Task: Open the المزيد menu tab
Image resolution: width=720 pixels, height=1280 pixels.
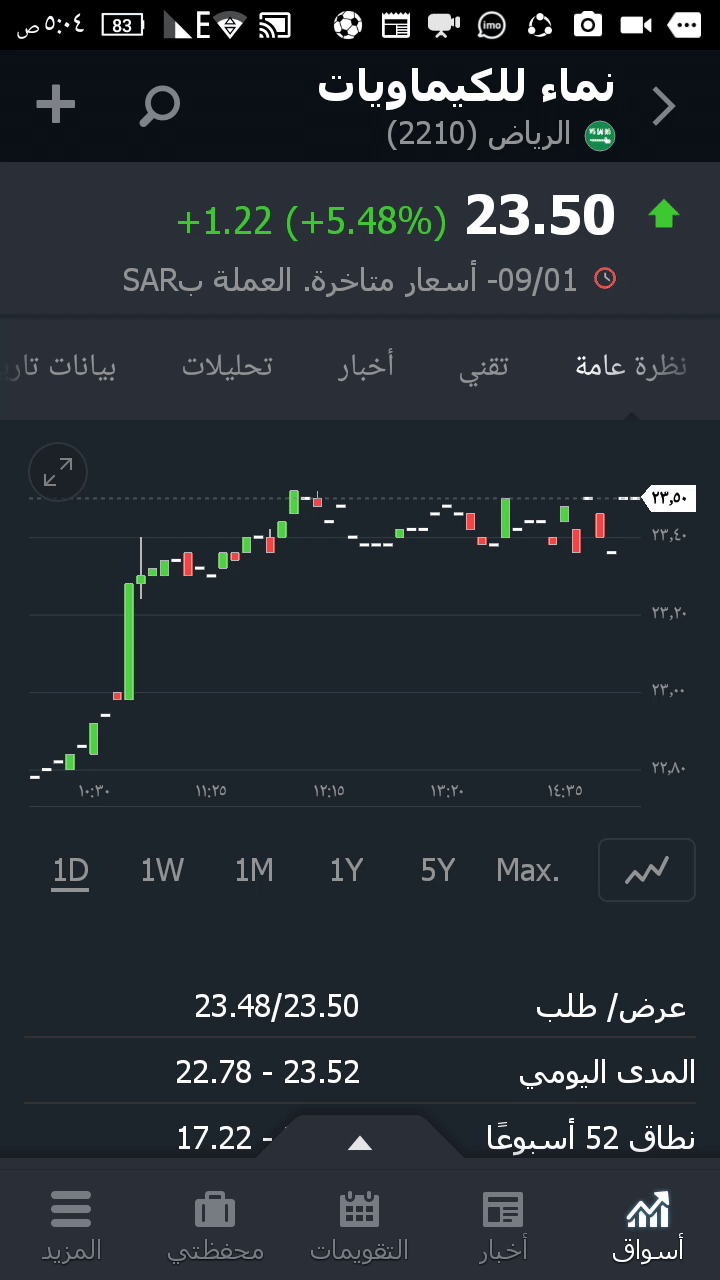Action: pos(71,1224)
